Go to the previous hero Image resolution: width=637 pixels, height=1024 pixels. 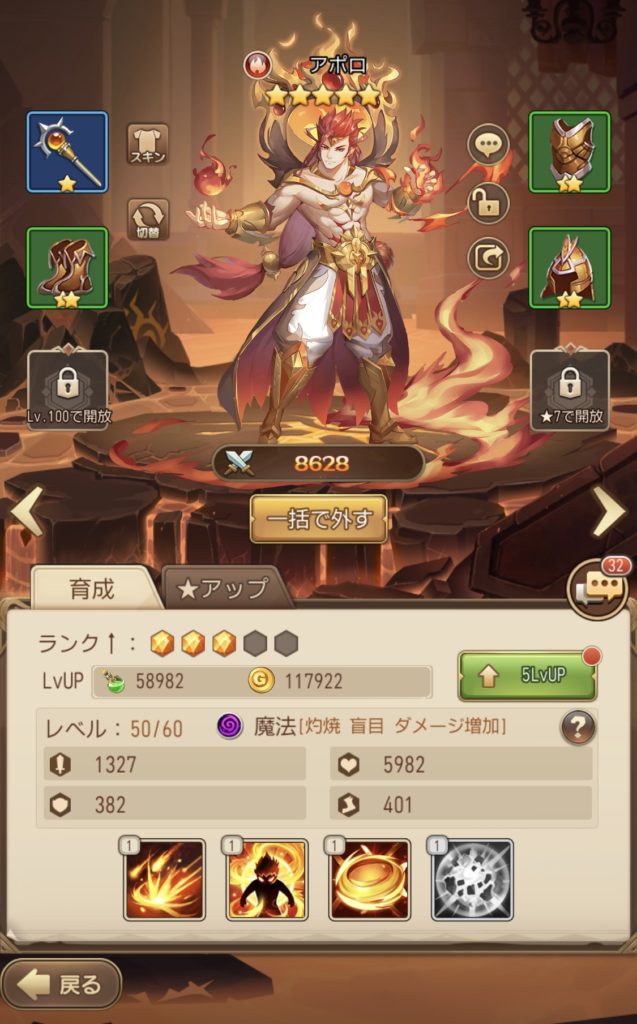tap(26, 513)
